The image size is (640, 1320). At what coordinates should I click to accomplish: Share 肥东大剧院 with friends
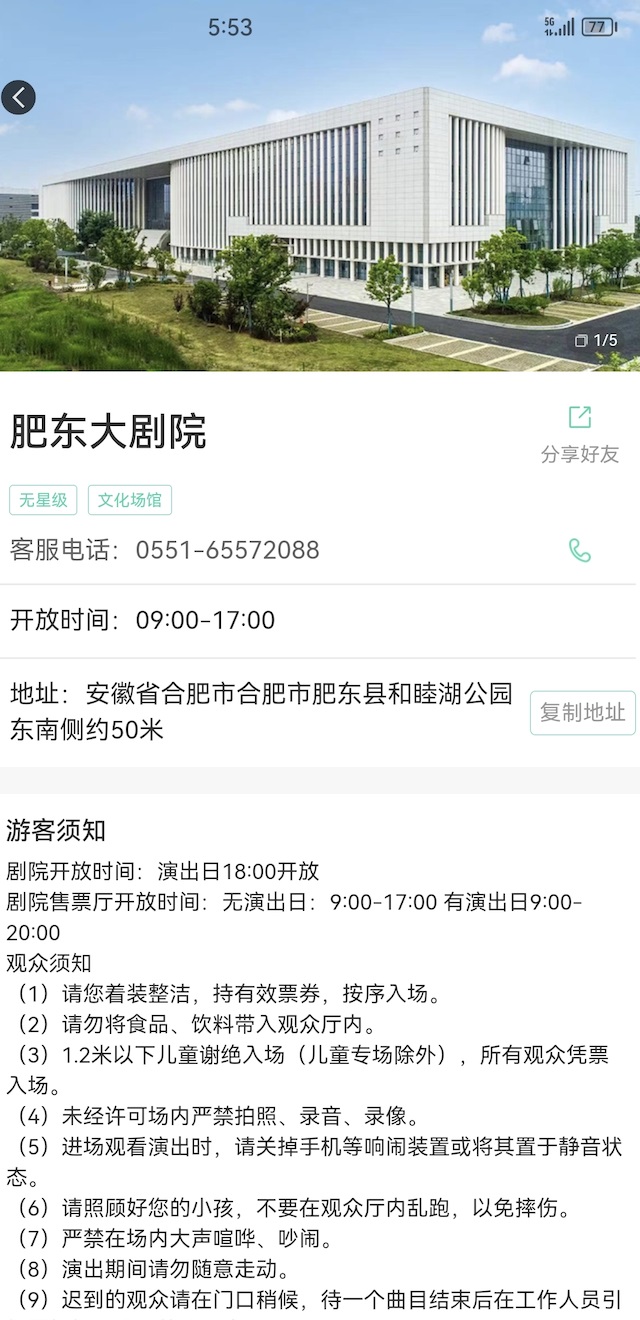(x=580, y=432)
